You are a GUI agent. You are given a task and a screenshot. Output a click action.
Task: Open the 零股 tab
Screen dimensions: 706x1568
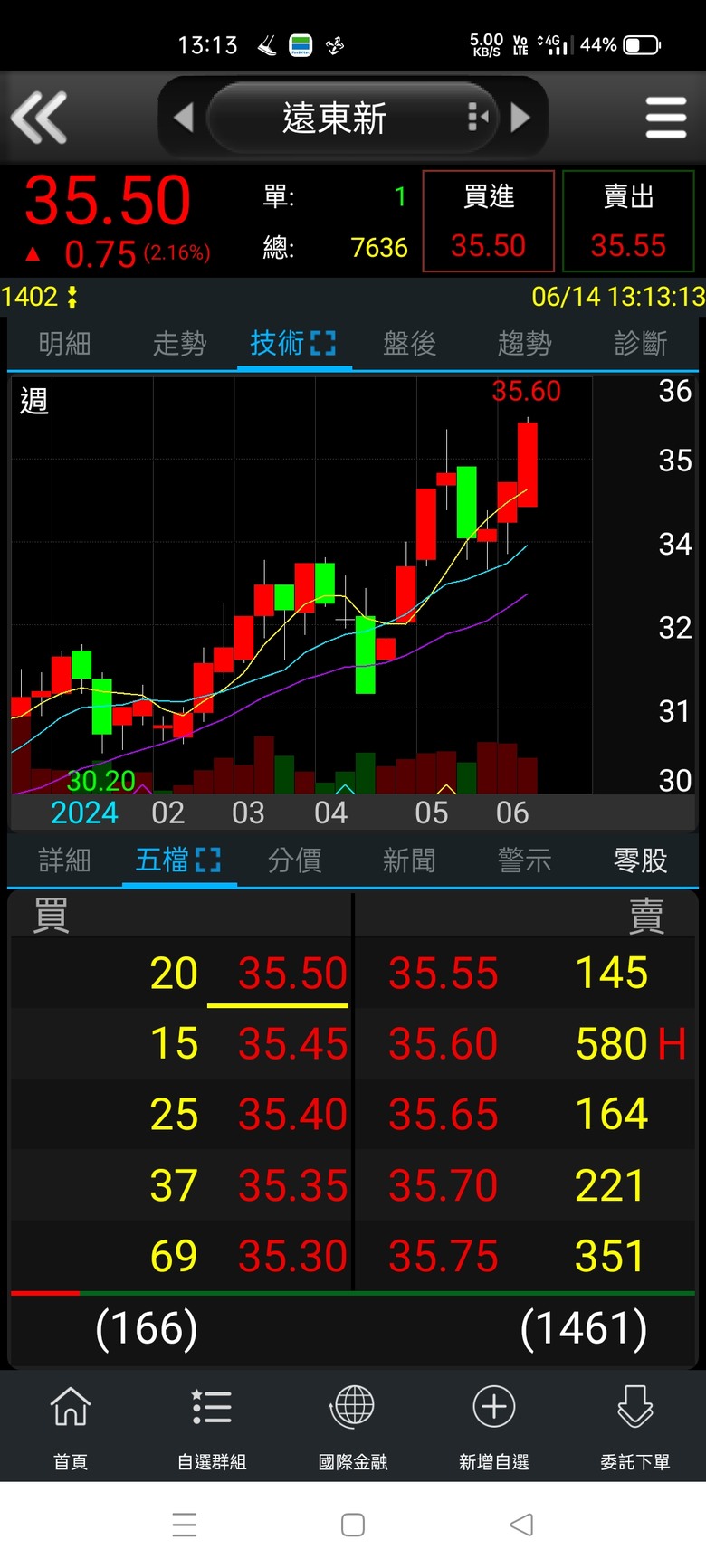coord(640,860)
